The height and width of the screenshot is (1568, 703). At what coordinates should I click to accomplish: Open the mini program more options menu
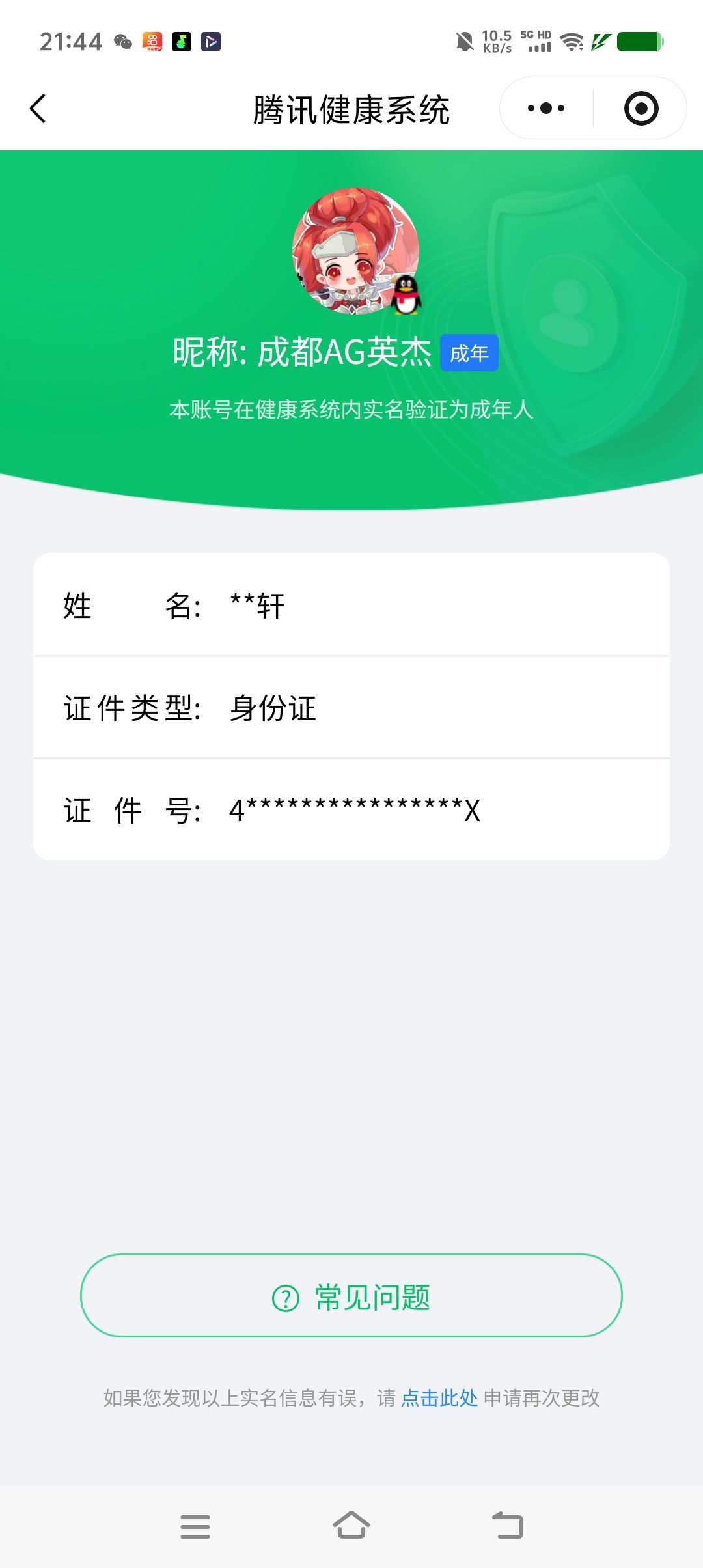[x=545, y=109]
